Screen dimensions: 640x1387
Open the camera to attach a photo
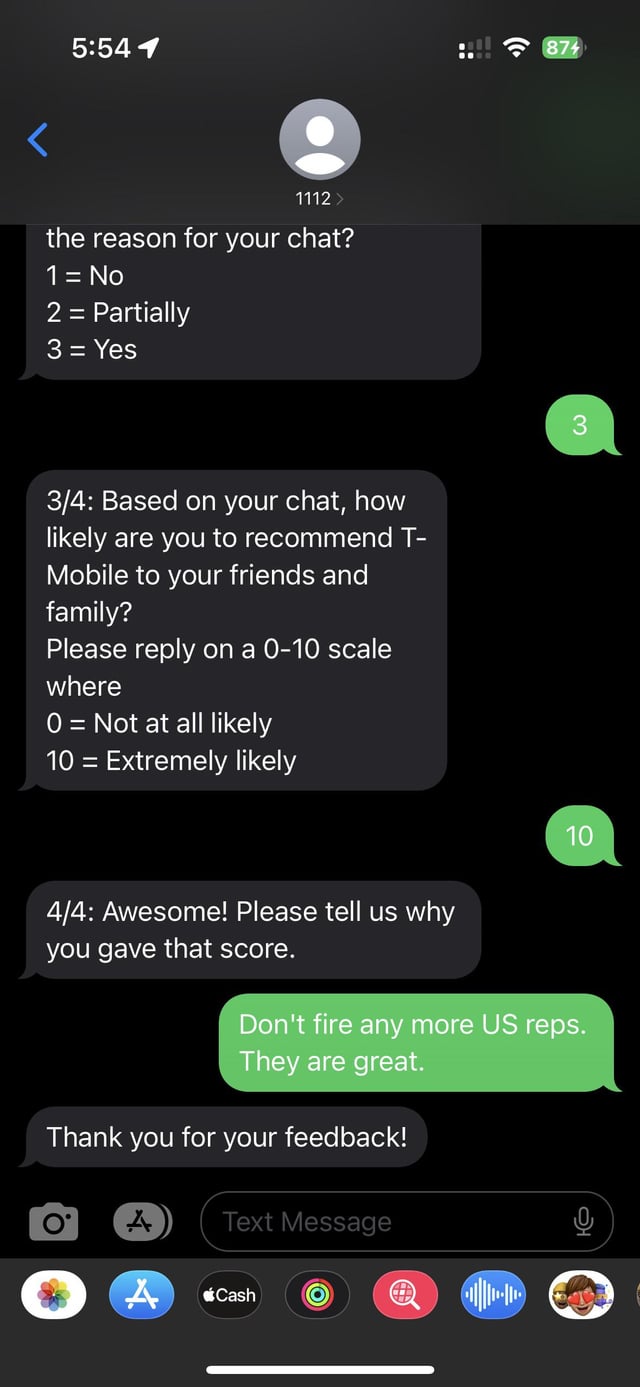tap(53, 1222)
